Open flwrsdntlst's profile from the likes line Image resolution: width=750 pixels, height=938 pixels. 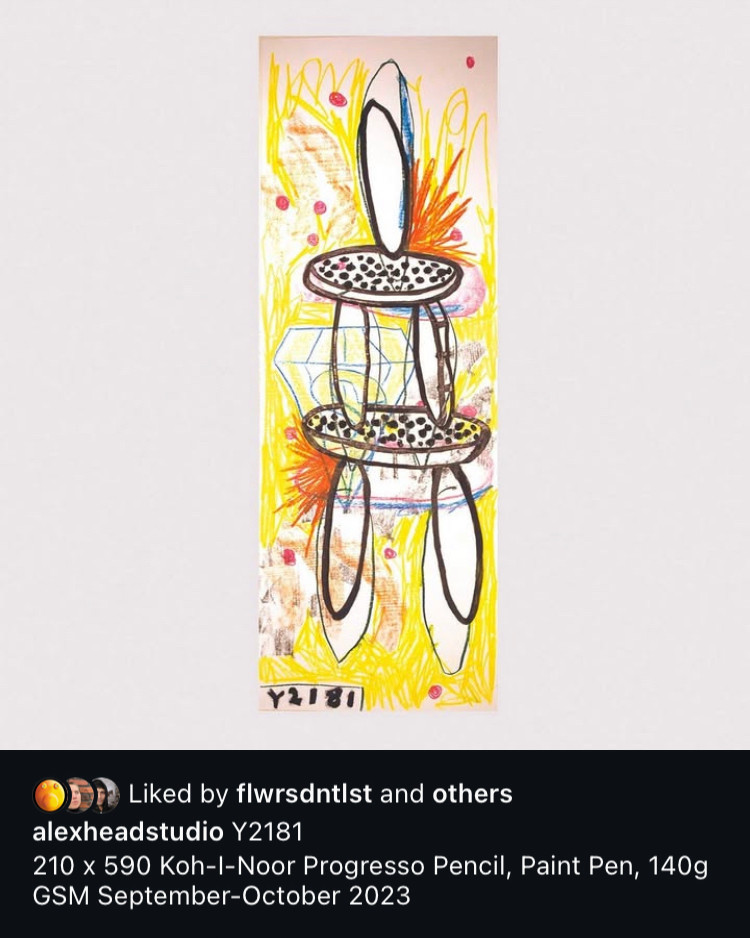point(304,794)
